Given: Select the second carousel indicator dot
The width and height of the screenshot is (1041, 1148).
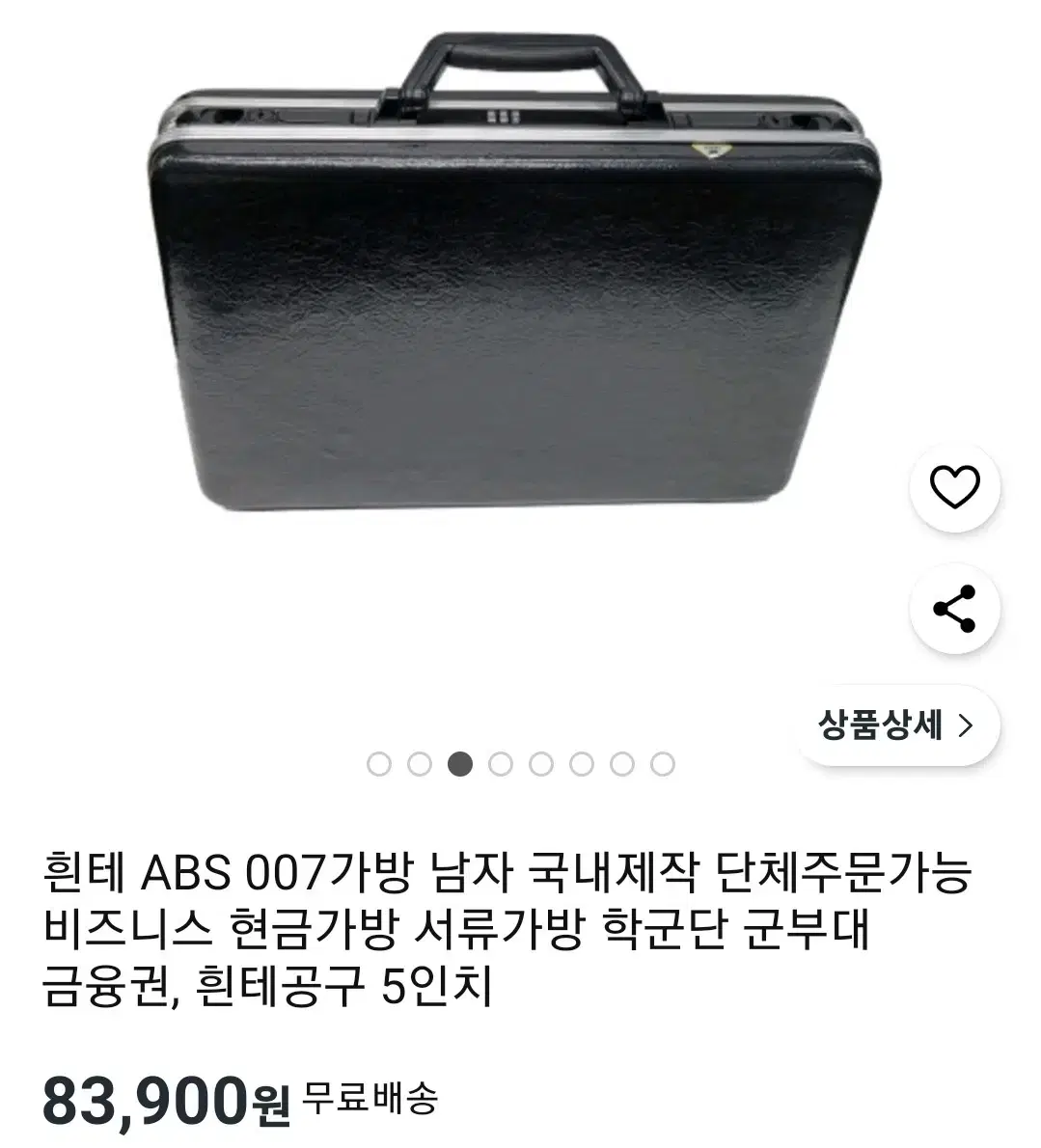Looking at the screenshot, I should tap(422, 762).
